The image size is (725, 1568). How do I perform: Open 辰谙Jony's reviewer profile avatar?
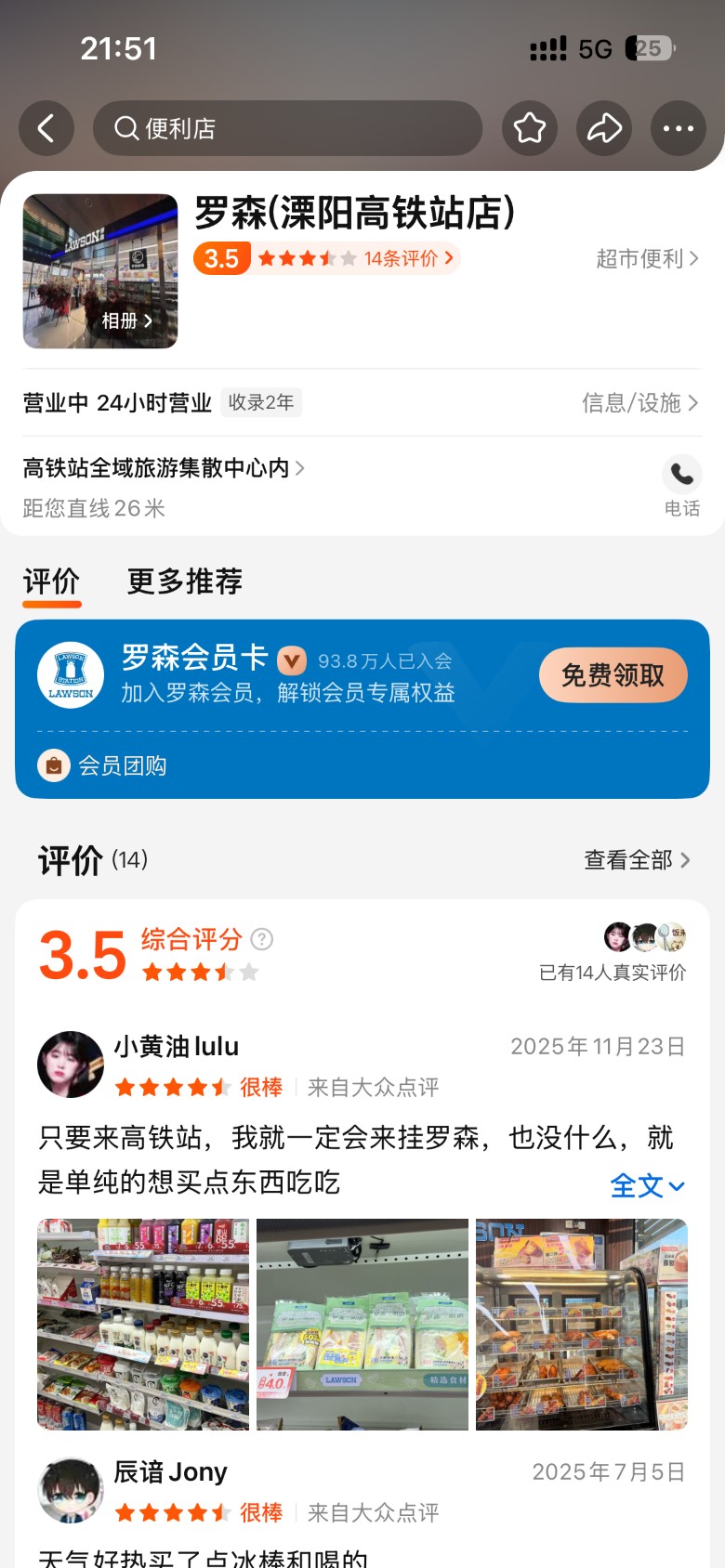[x=71, y=1489]
